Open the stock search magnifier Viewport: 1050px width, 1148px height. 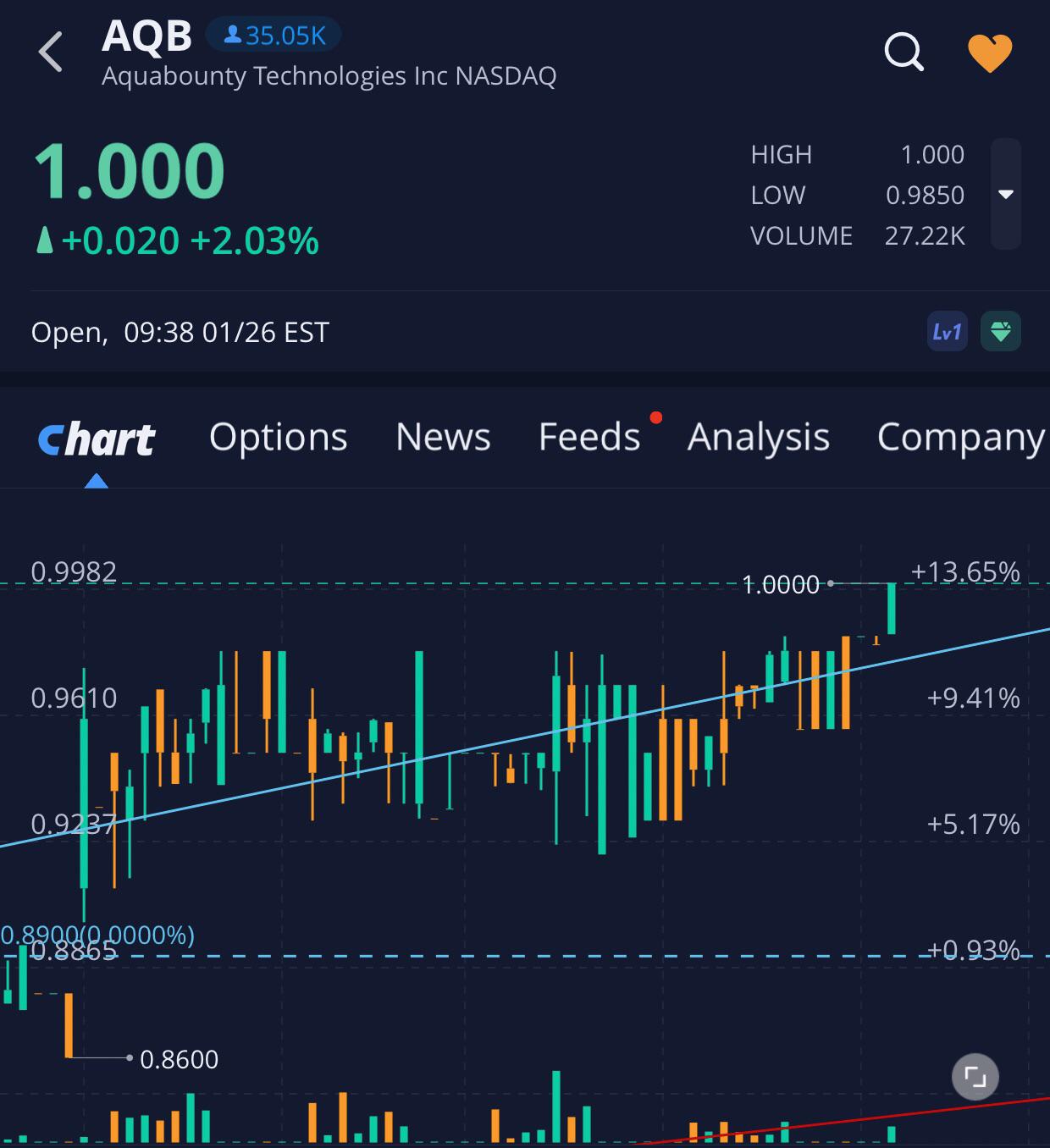click(904, 52)
